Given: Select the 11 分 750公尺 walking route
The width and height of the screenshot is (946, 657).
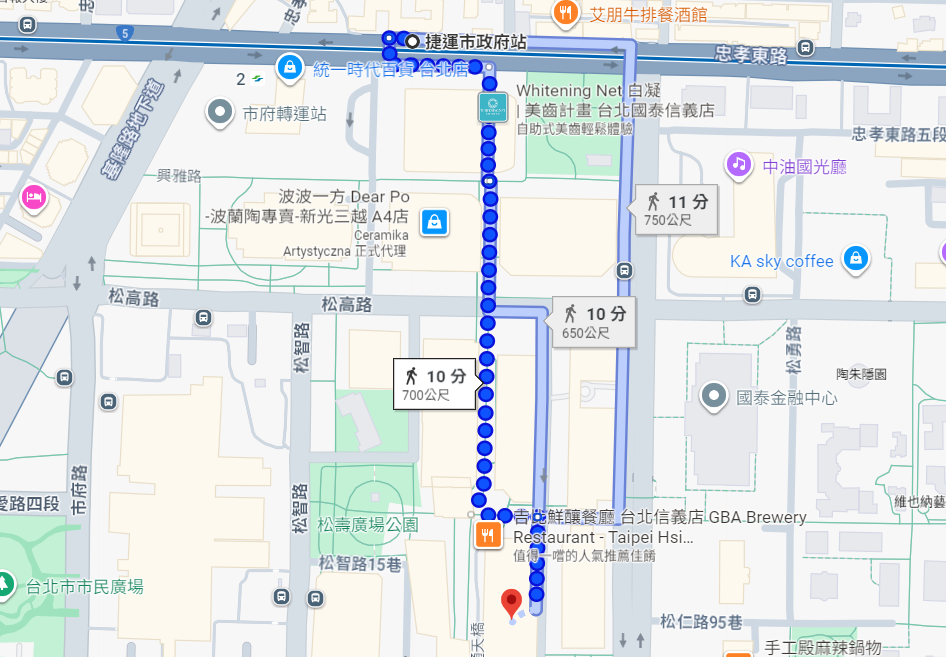Looking at the screenshot, I should (675, 210).
